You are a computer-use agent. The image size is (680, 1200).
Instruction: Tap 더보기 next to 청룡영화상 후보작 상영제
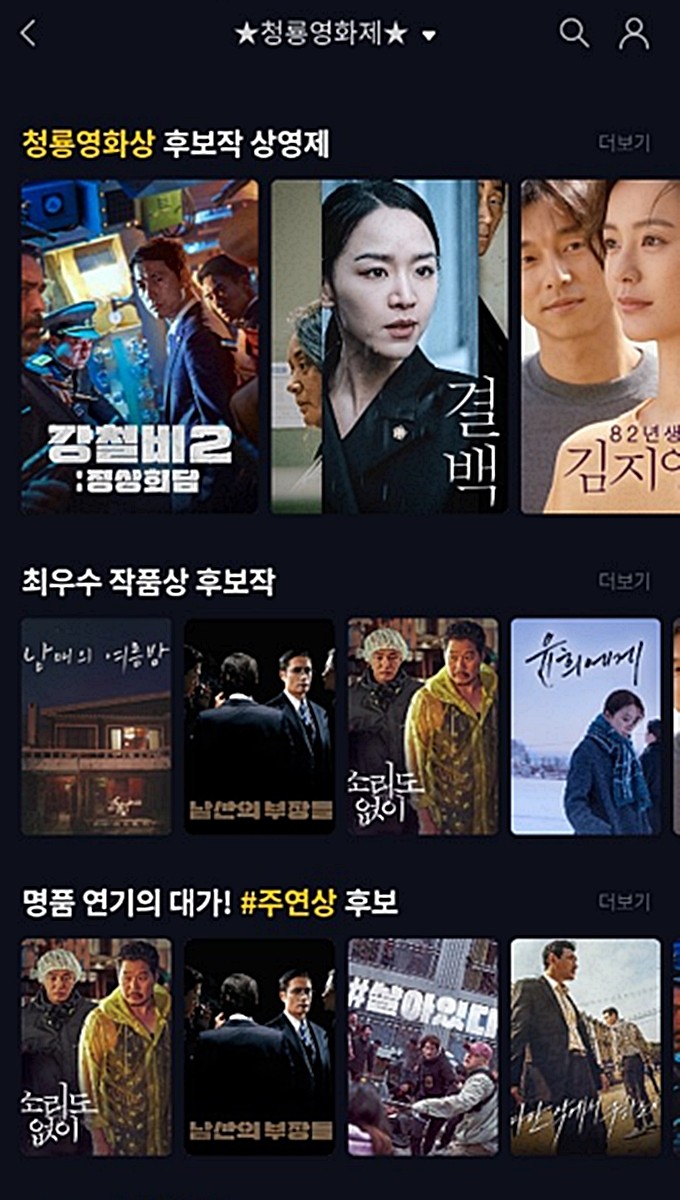(x=624, y=144)
